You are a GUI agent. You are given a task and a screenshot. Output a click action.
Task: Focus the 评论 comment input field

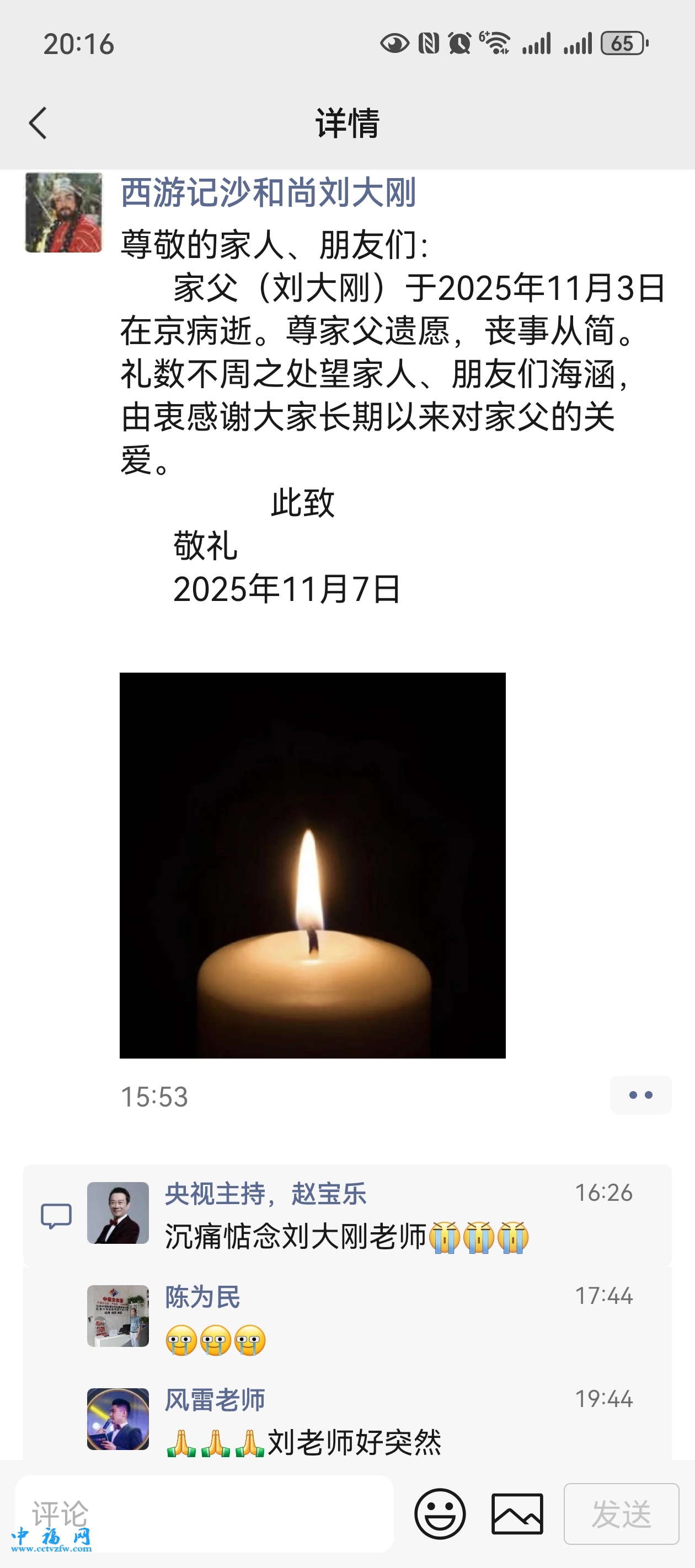coord(204,1513)
